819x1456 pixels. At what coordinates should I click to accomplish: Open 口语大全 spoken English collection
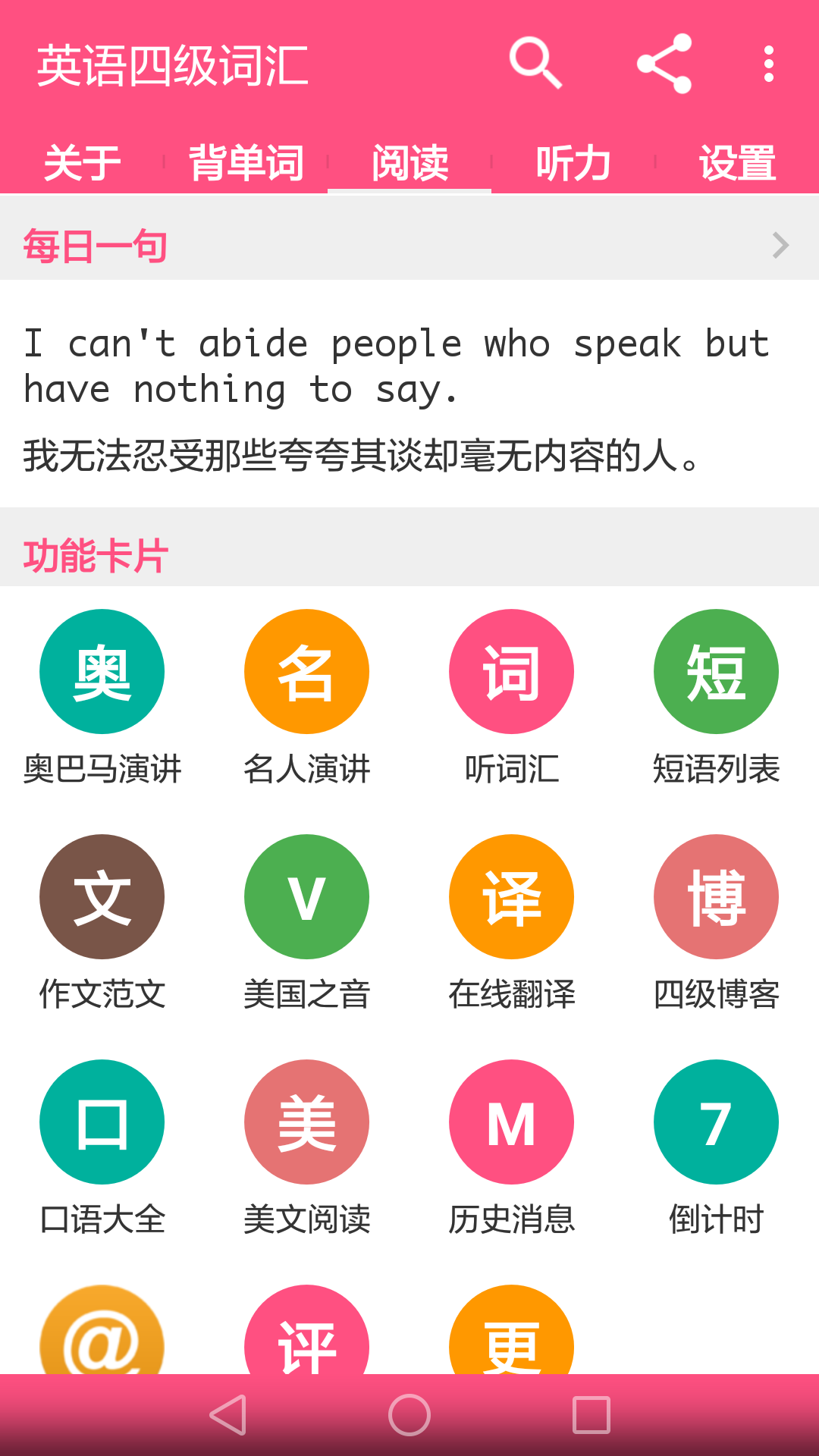(x=102, y=1122)
